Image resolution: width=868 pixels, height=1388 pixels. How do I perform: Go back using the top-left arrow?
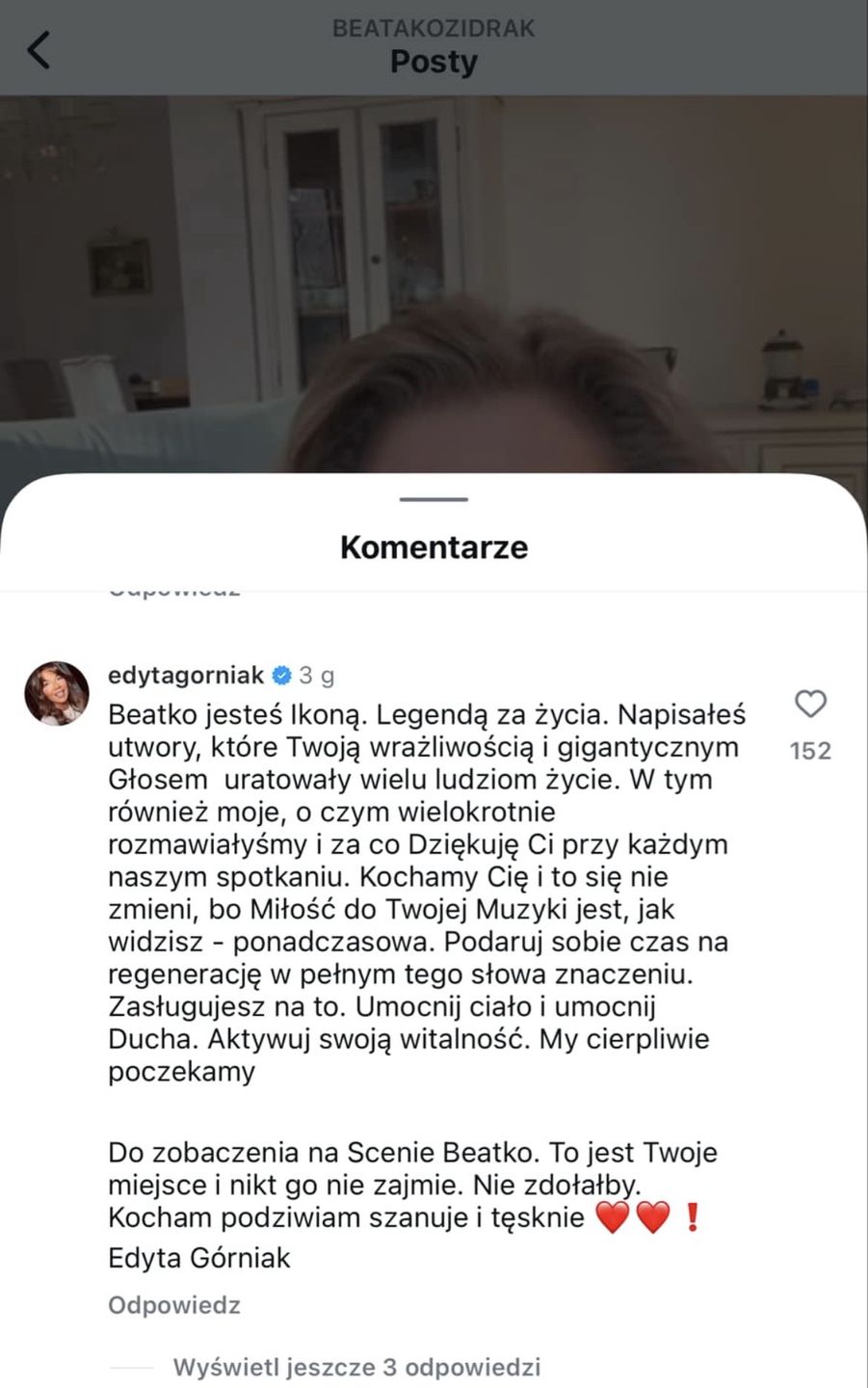39,50
